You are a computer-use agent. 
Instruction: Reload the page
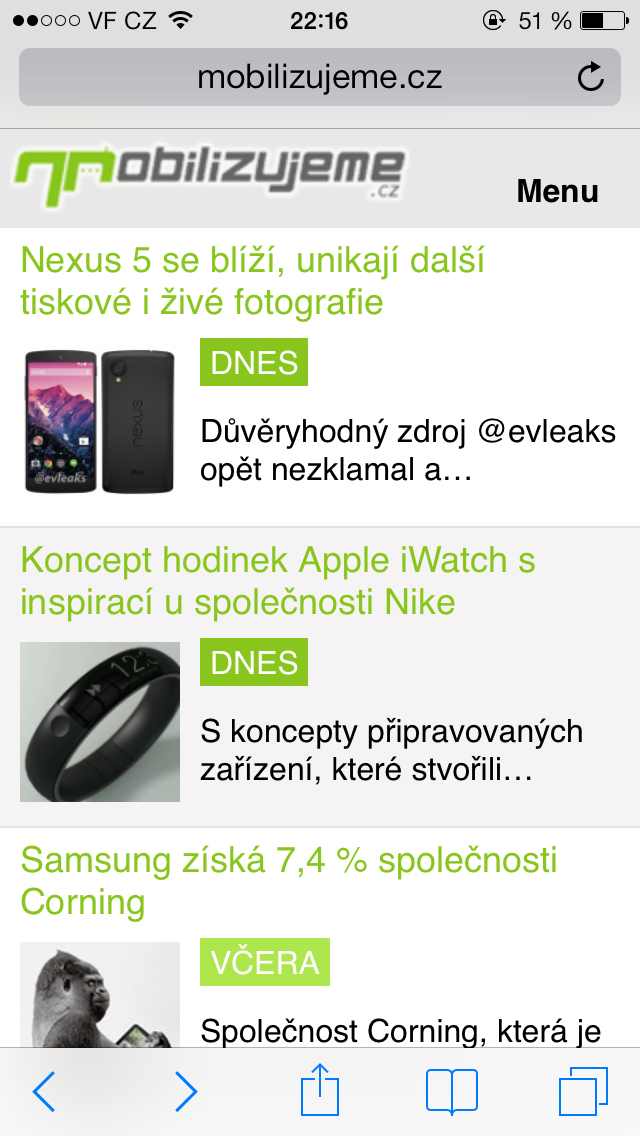pyautogui.click(x=591, y=77)
